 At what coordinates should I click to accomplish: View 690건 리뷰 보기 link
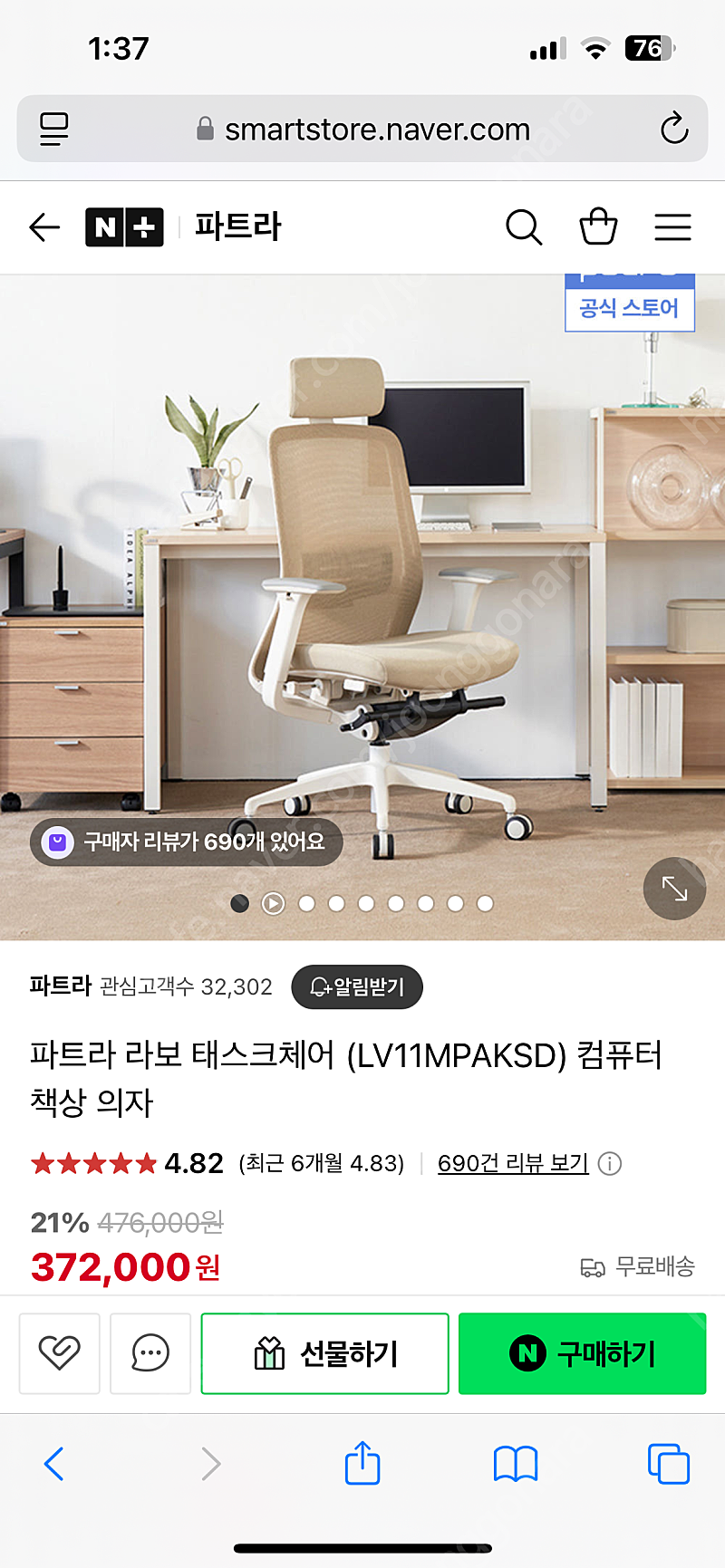tap(513, 1163)
